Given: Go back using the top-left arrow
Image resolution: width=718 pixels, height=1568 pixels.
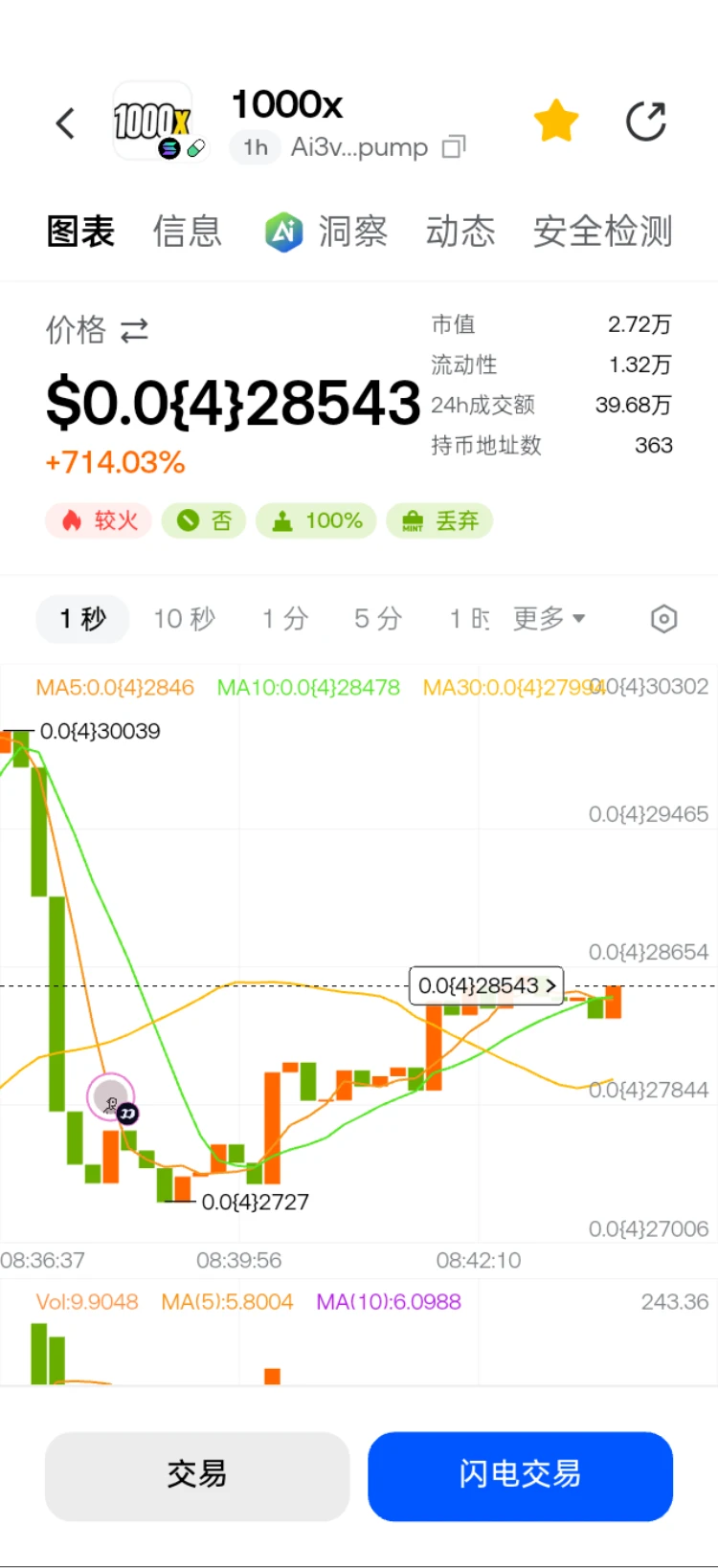Looking at the screenshot, I should [x=65, y=123].
